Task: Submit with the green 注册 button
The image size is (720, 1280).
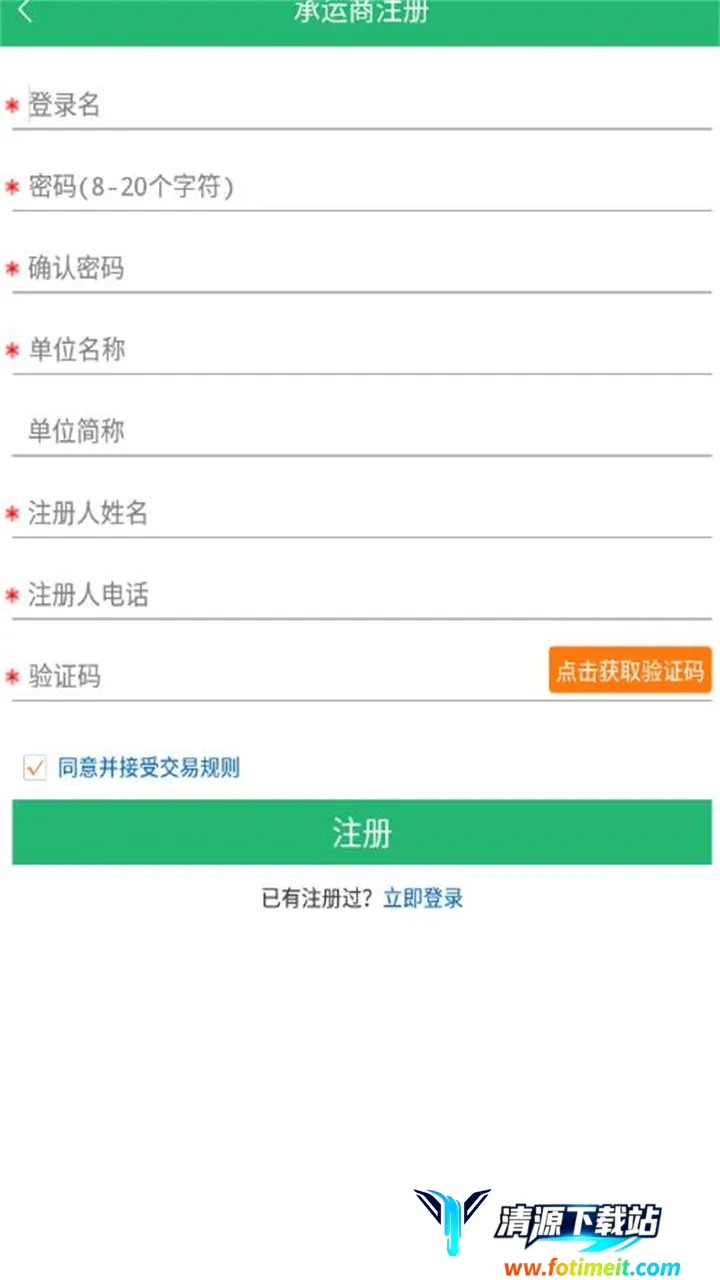Action: pyautogui.click(x=361, y=832)
